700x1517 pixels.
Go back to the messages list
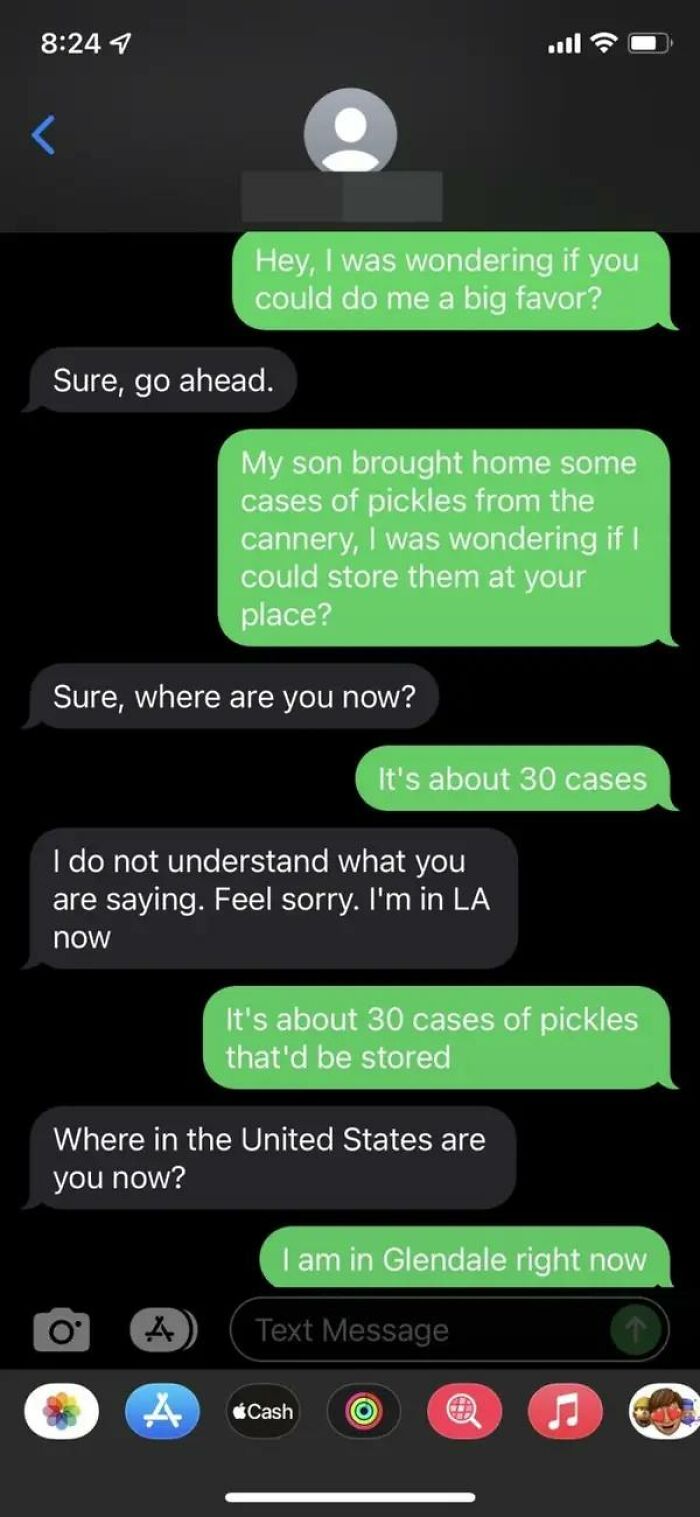click(43, 135)
